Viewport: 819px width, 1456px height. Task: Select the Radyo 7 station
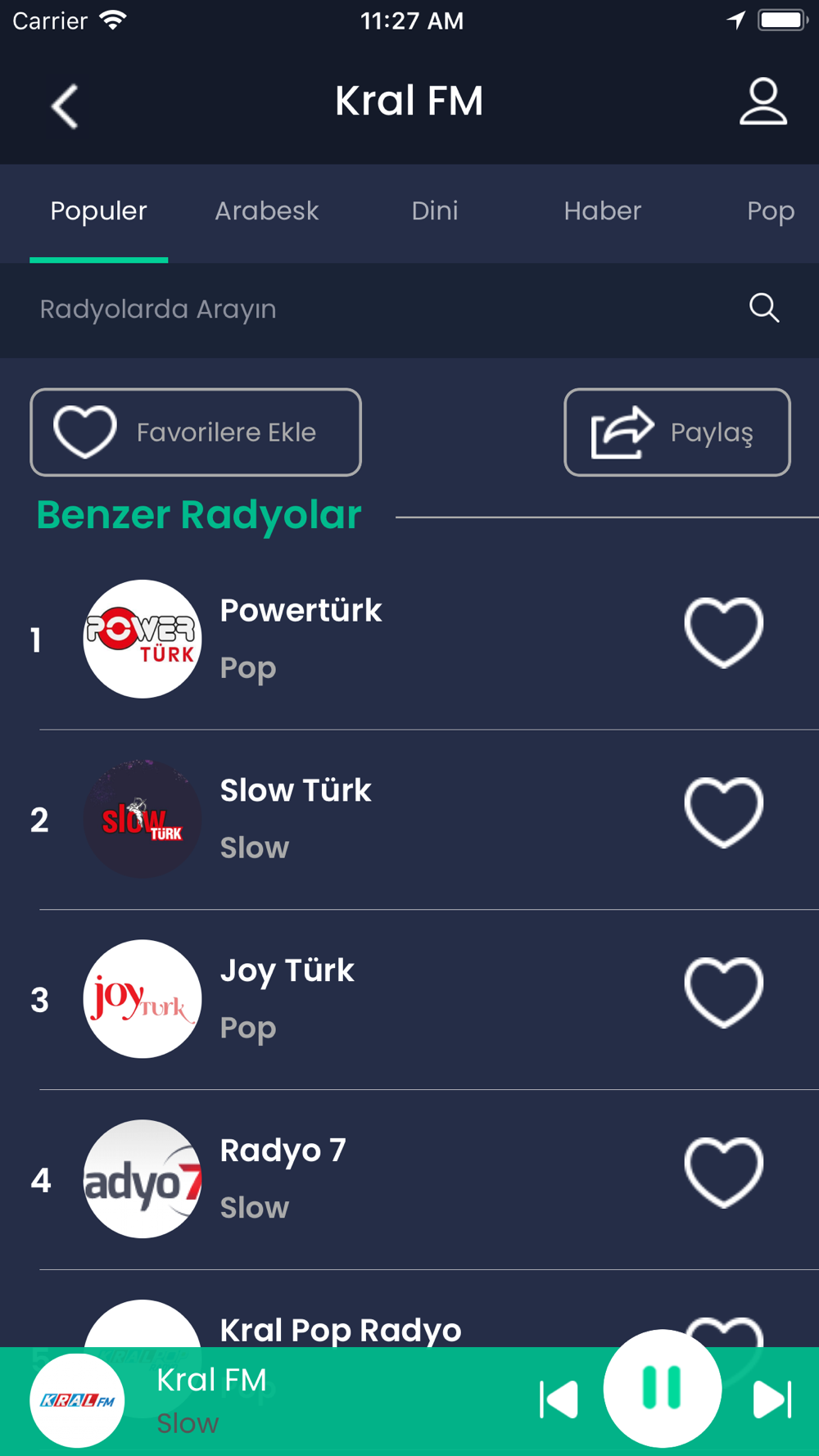coord(409,1180)
